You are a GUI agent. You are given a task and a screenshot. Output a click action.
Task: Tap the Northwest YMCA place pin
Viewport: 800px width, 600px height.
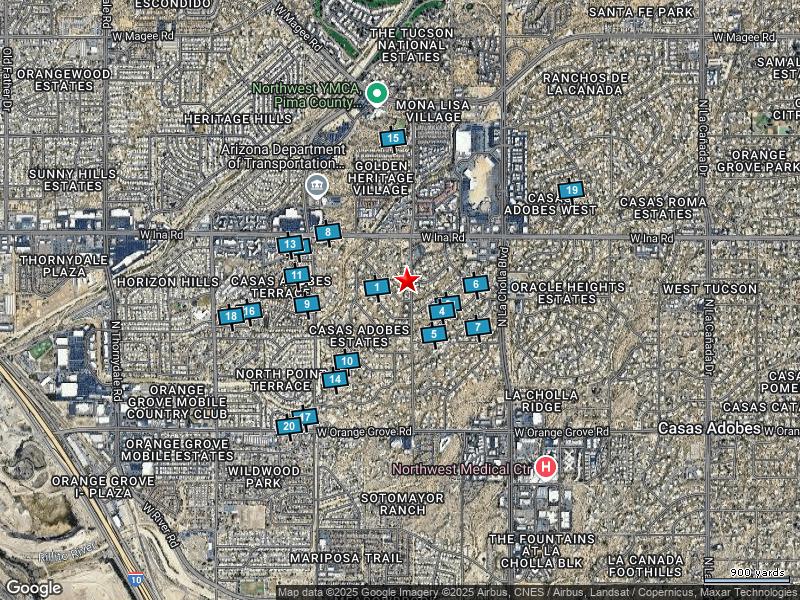coord(377,94)
